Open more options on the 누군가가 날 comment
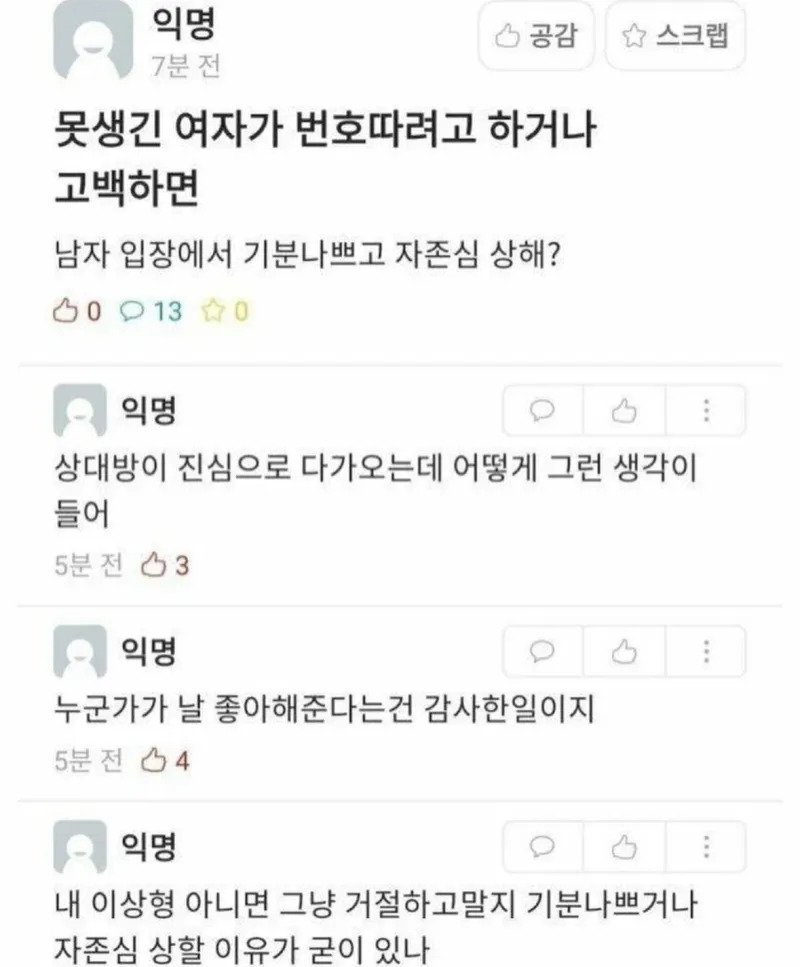This screenshot has height=967, width=800. (706, 652)
